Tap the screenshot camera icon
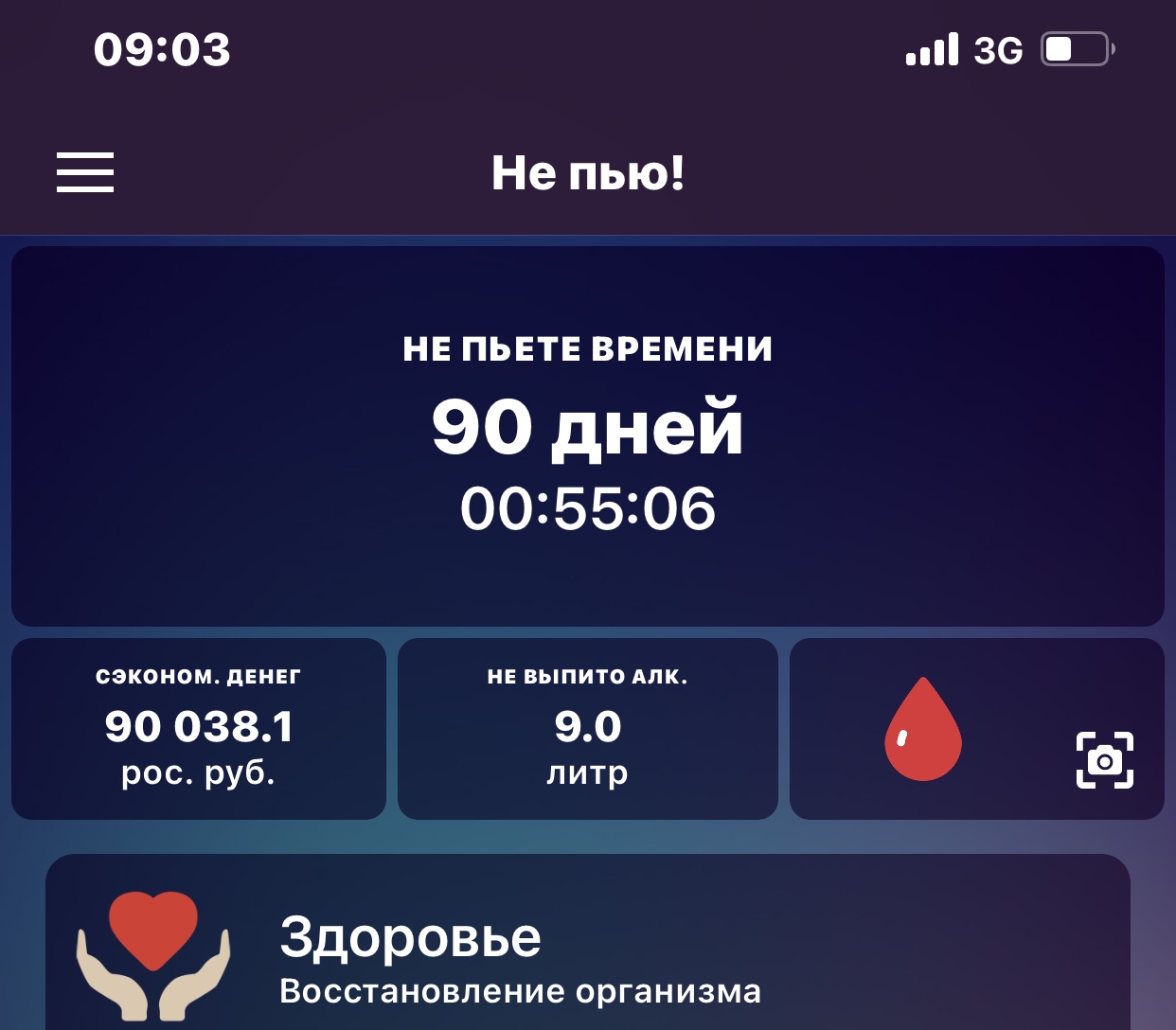 1105,760
